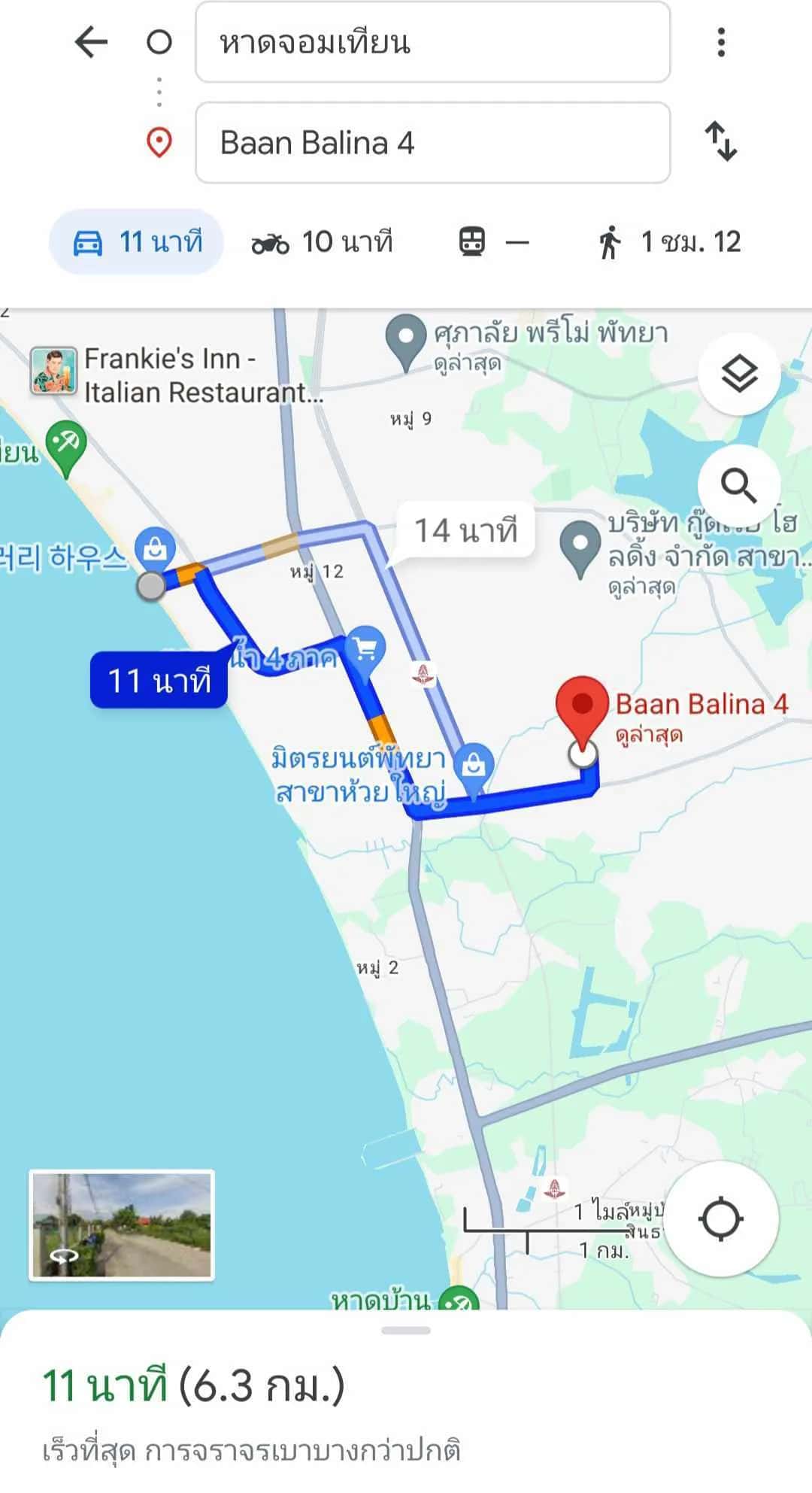812x1493 pixels.
Task: Open มิตรยนต์พัทยา สาขาห้วยใหญ่ shop marker
Action: coord(474,765)
